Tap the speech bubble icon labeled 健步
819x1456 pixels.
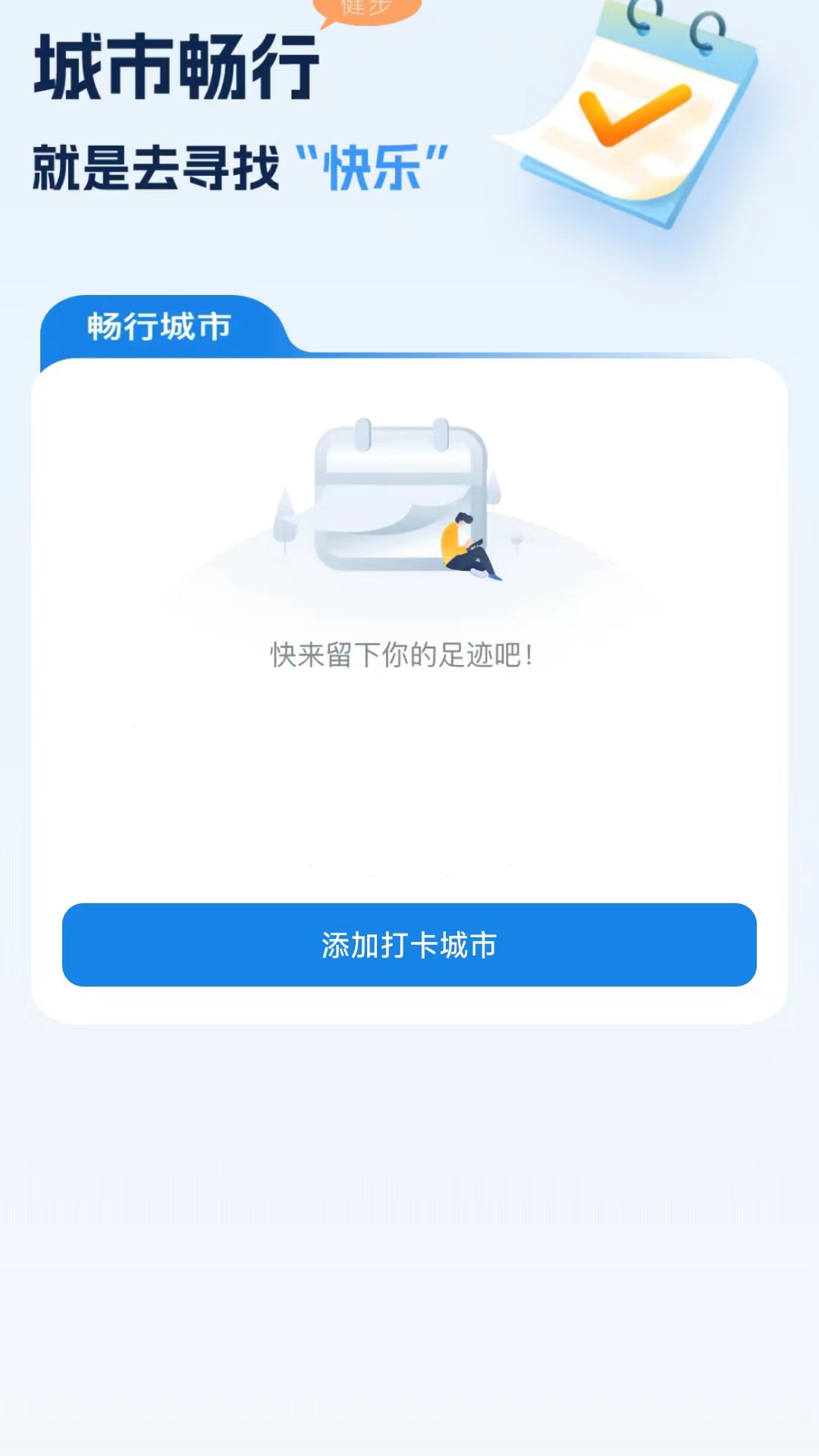click(369, 11)
